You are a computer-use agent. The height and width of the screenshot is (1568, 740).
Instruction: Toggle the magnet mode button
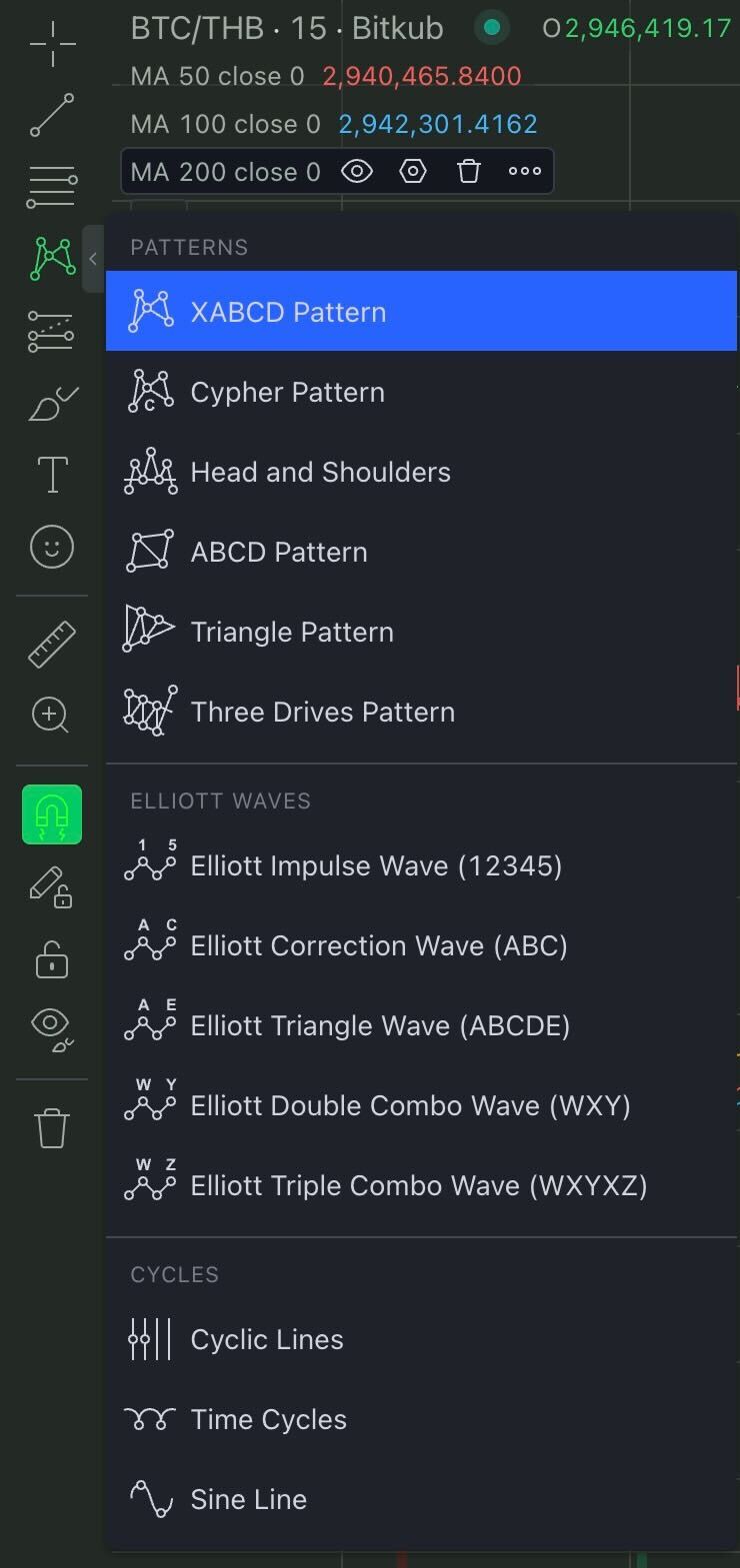pos(52,814)
